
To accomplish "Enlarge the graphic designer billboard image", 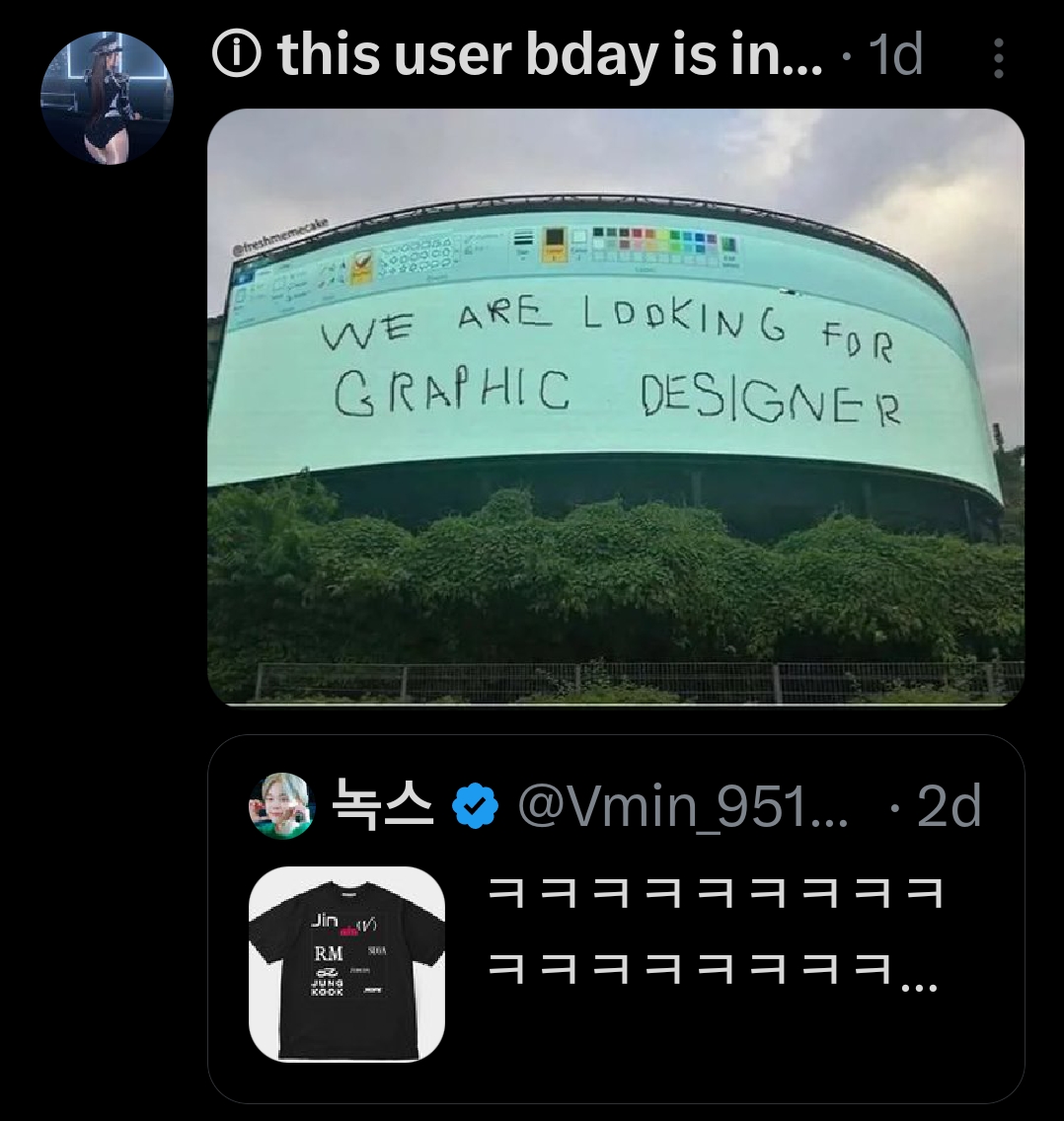I will 616,407.
